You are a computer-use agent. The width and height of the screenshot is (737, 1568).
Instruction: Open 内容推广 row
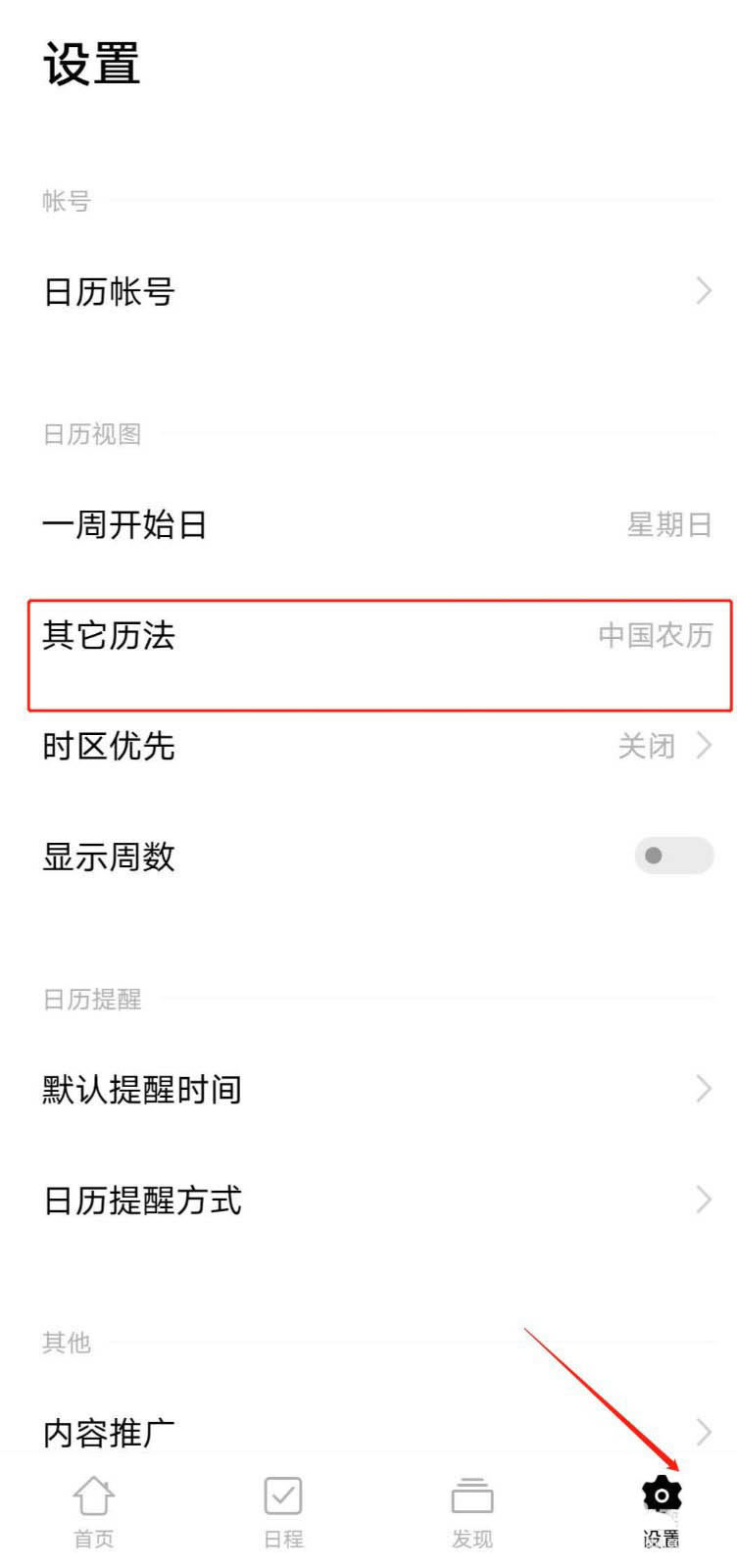pyautogui.click(x=368, y=1433)
